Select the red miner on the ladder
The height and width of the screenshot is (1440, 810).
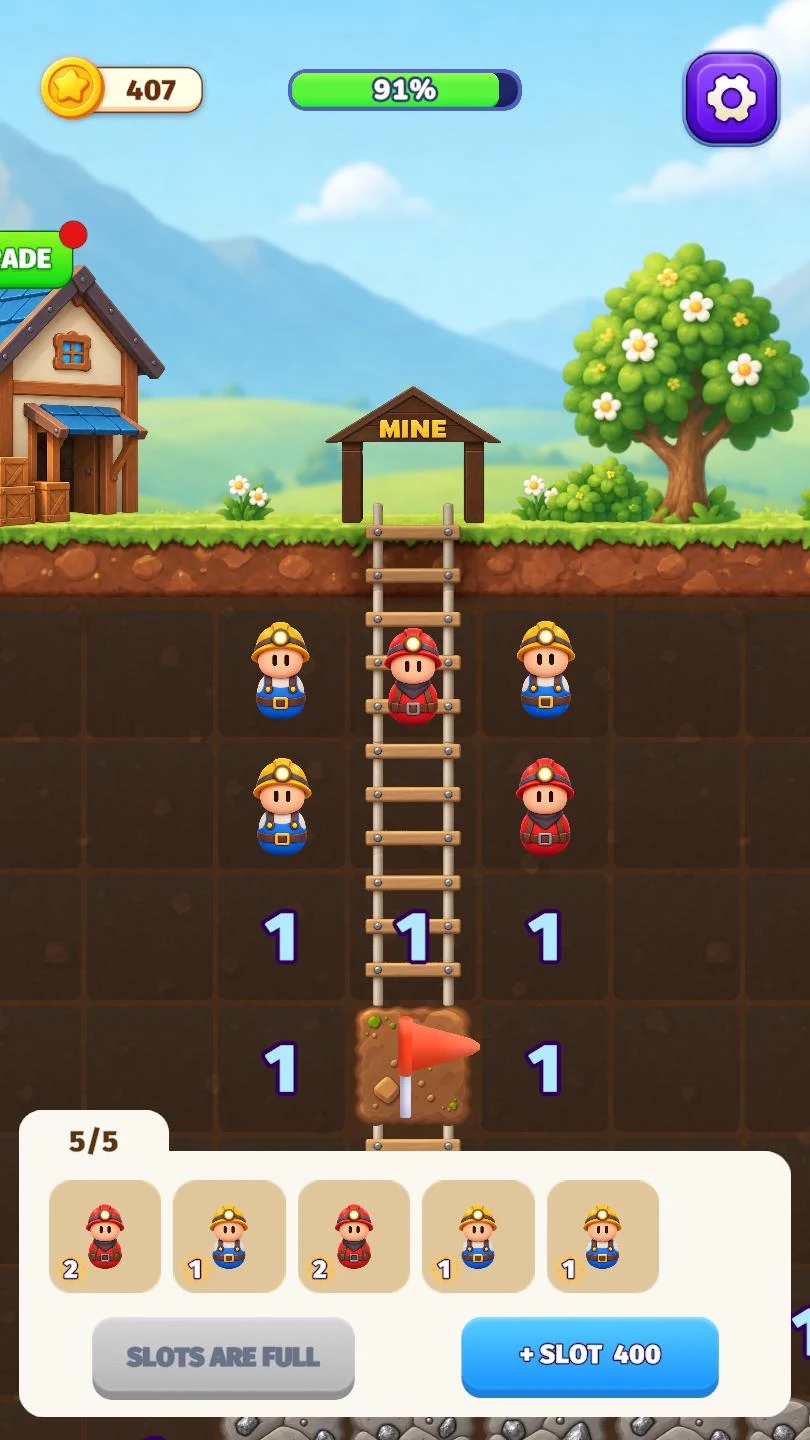click(x=413, y=676)
